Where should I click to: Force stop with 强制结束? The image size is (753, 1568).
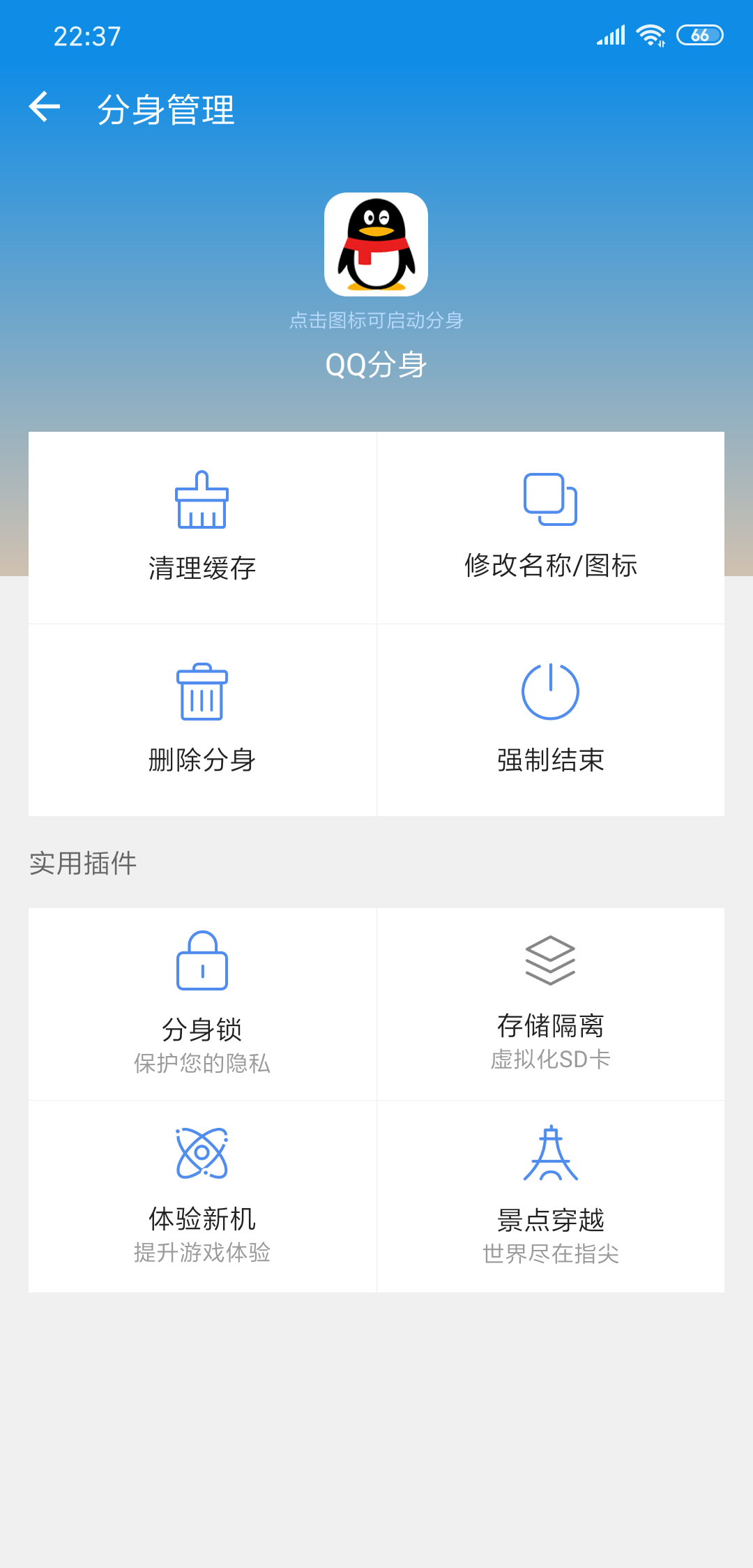pos(551,720)
